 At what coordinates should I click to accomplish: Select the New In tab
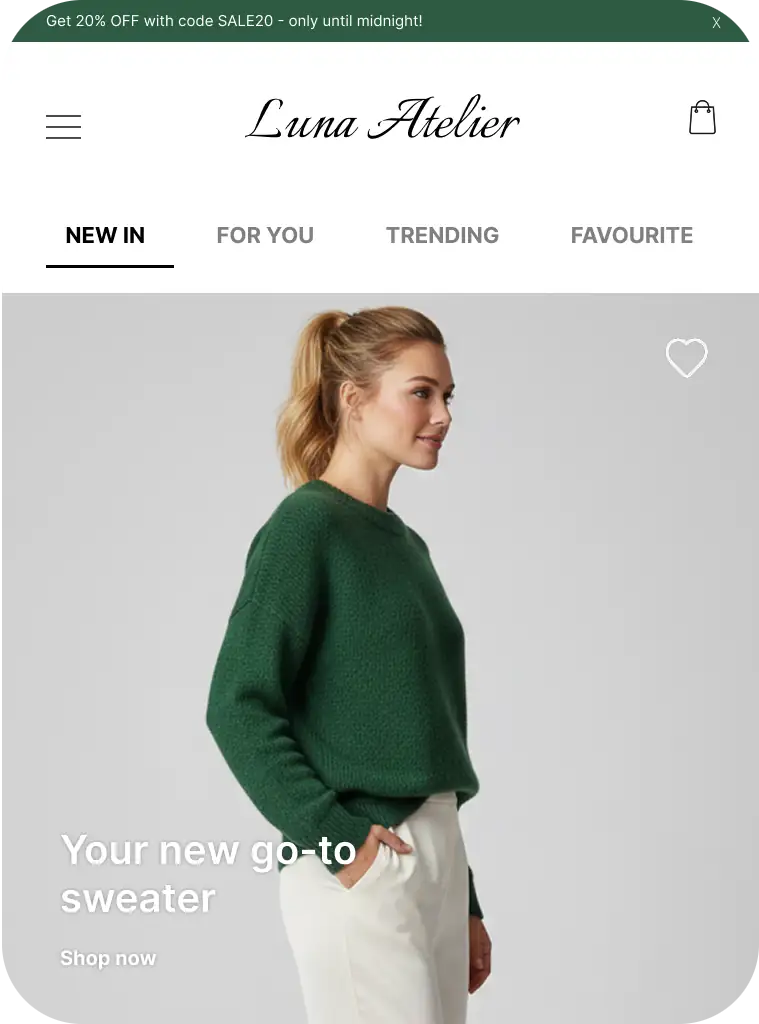pyautogui.click(x=105, y=236)
